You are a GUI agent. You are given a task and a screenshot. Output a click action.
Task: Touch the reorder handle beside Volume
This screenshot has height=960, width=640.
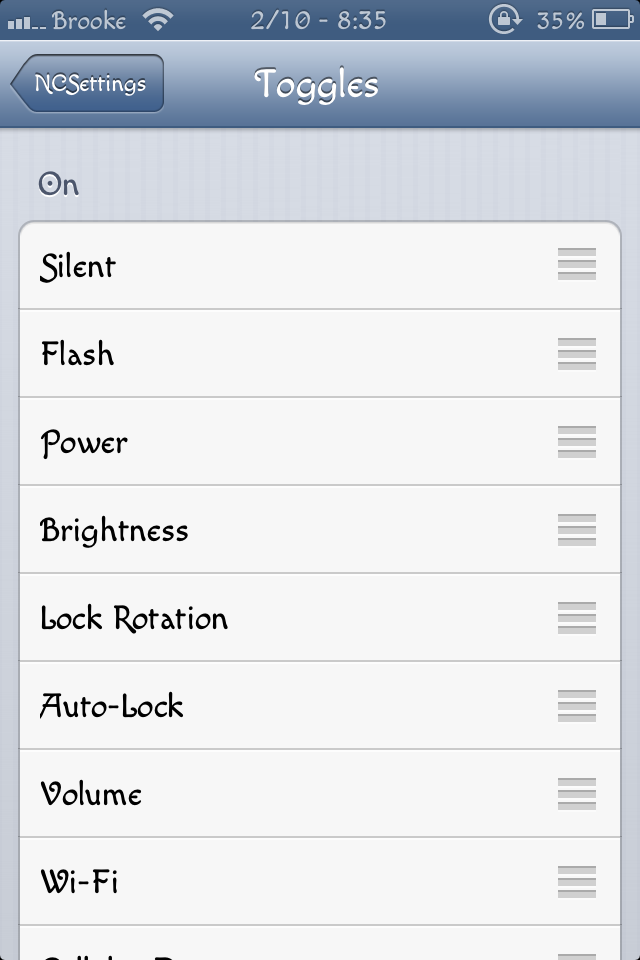[577, 793]
